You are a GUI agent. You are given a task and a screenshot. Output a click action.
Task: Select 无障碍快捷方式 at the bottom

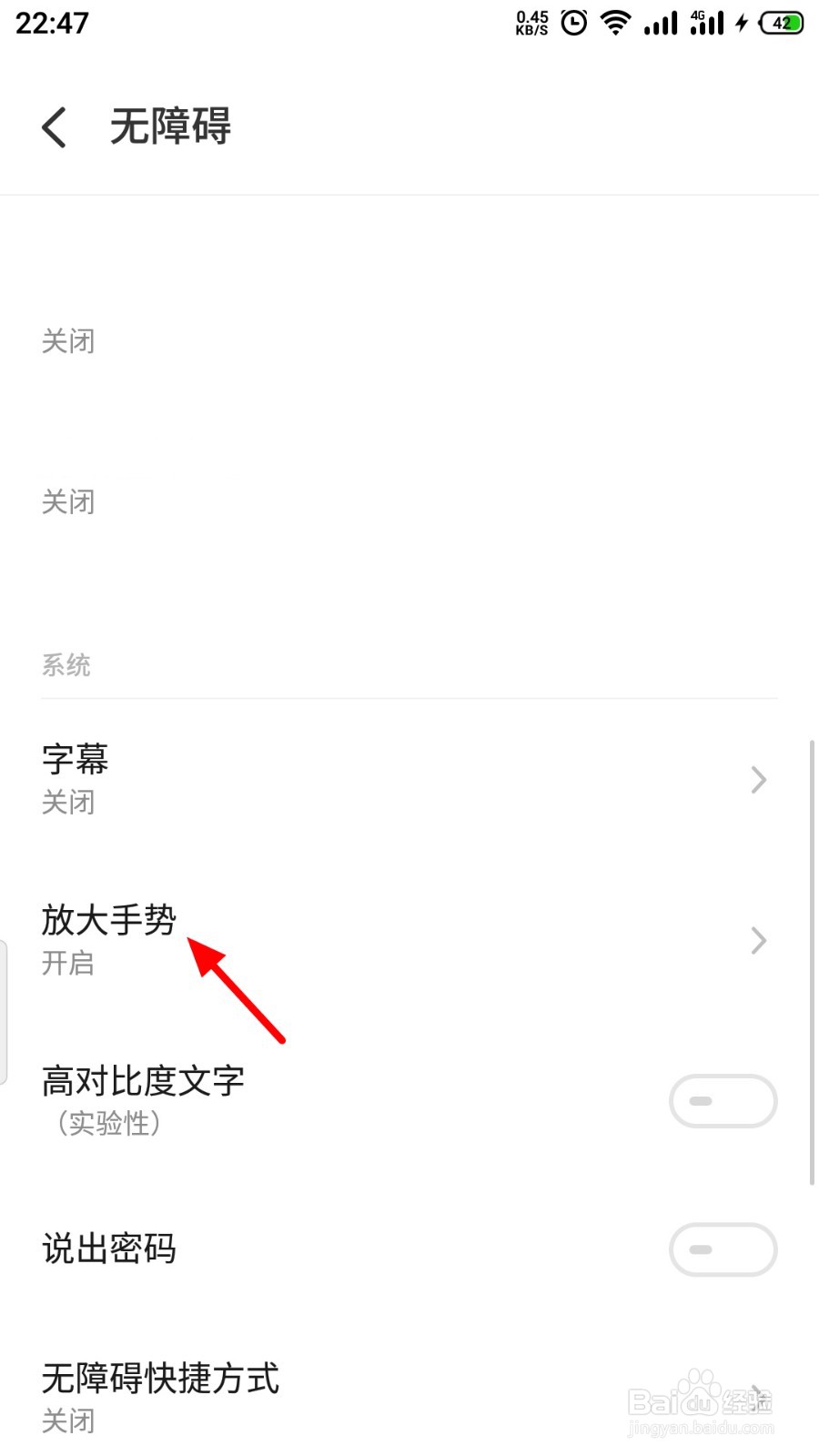tap(161, 1380)
